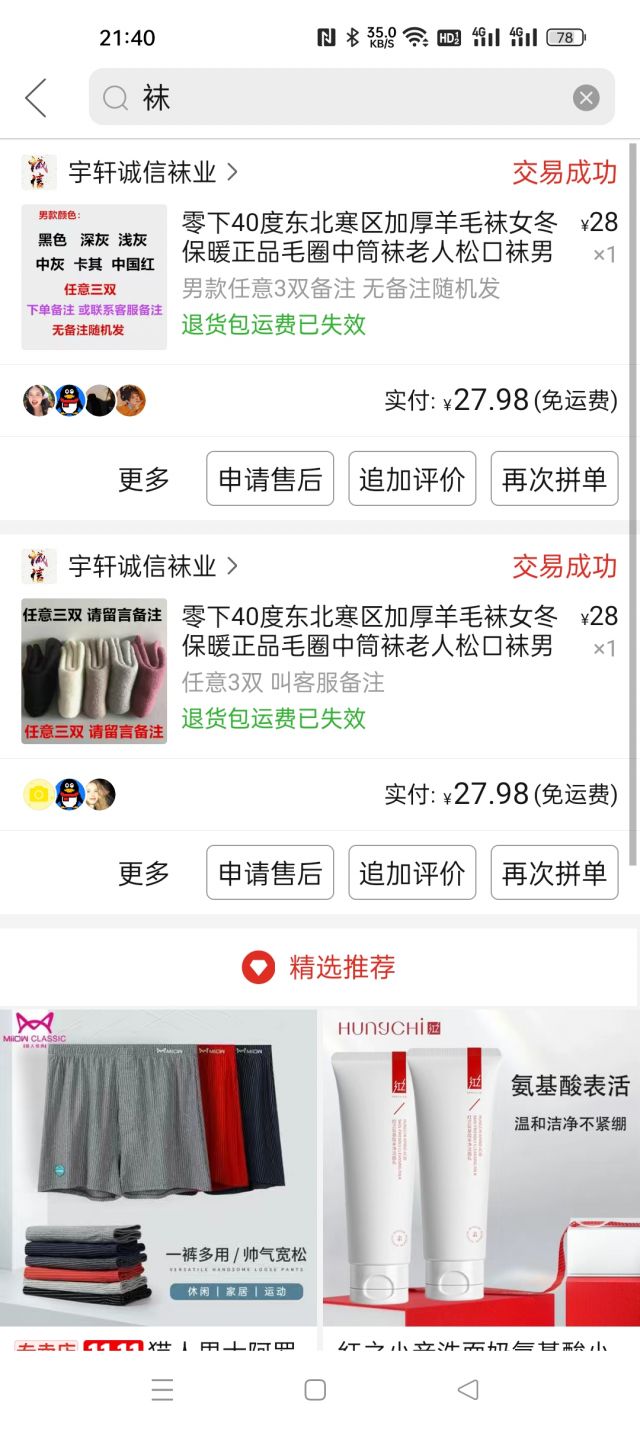Open the recommended HUNGCHI 氨基酸 cleanser product
The width and height of the screenshot is (640, 1429).
click(480, 1170)
